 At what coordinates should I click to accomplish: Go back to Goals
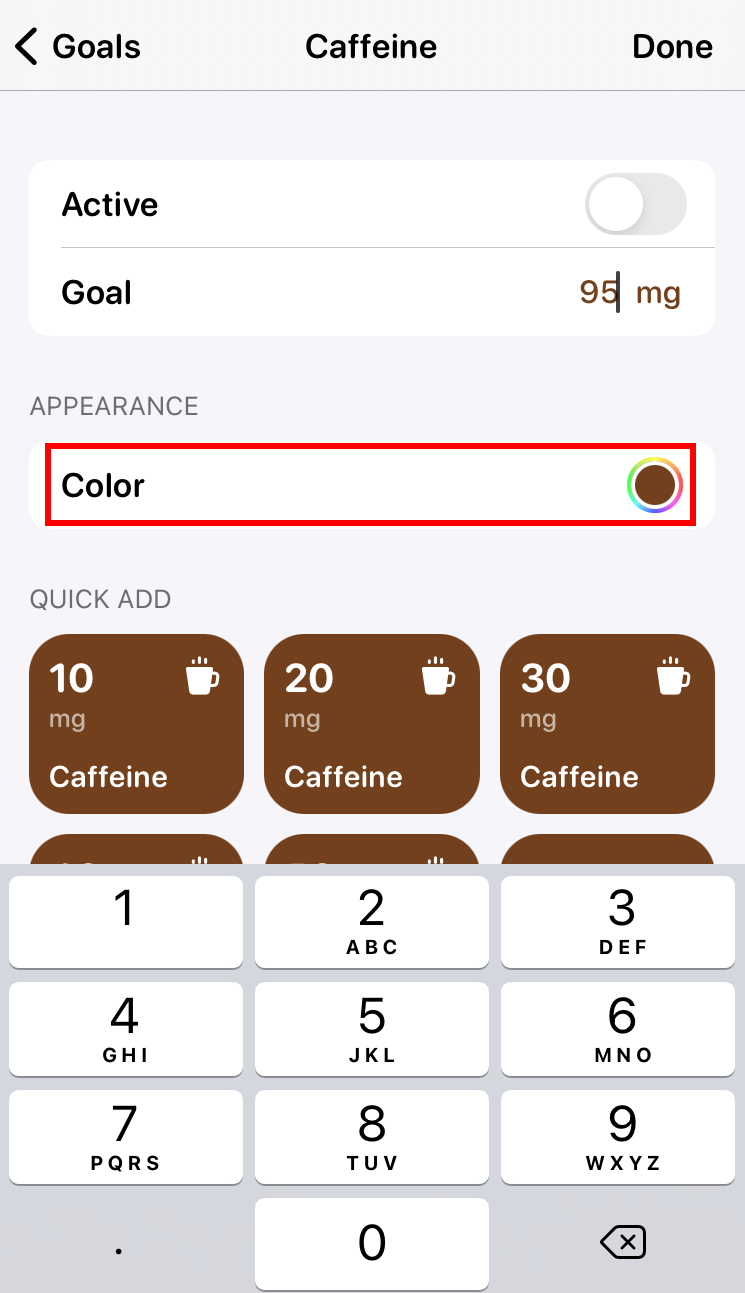pos(78,47)
